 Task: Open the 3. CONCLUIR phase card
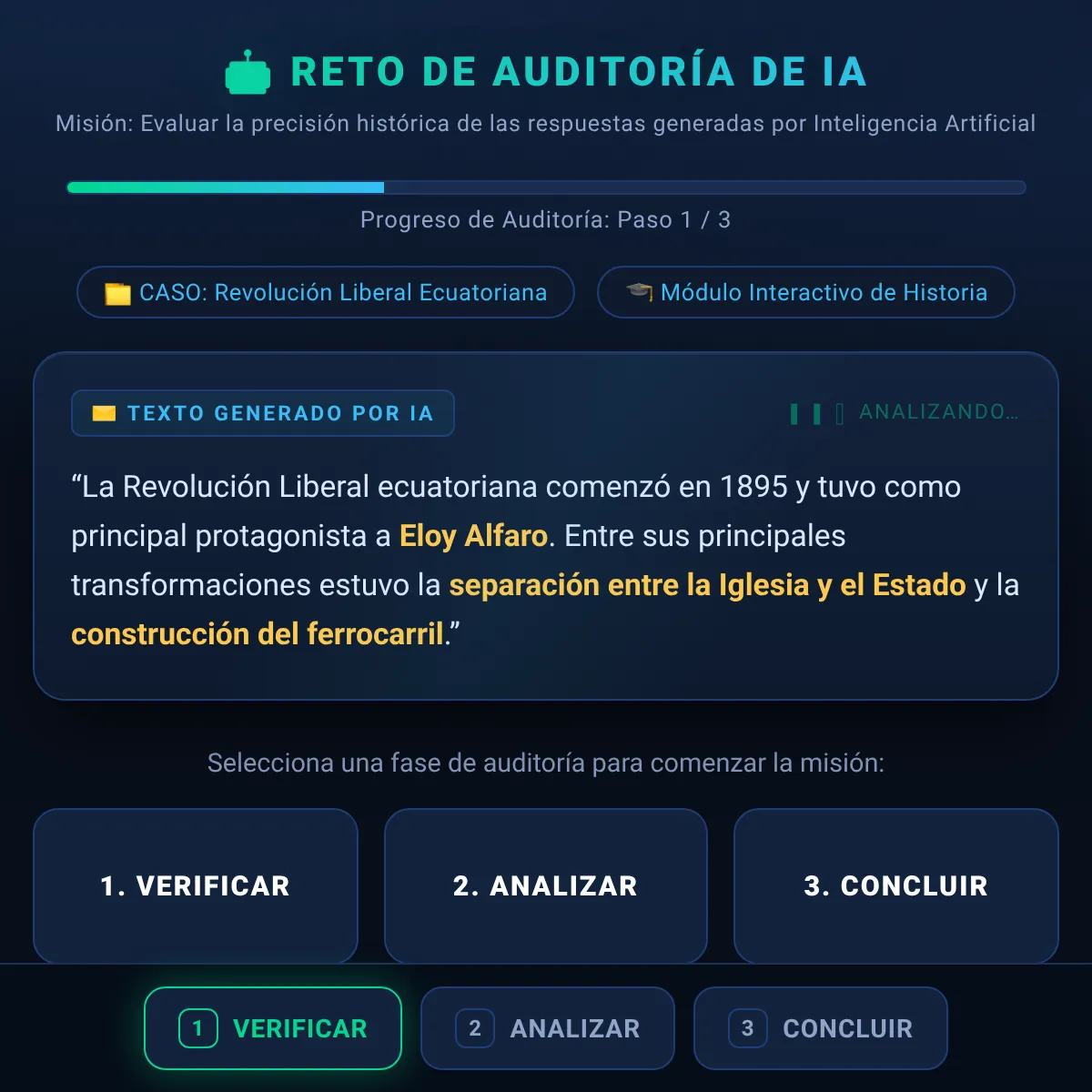(x=896, y=885)
